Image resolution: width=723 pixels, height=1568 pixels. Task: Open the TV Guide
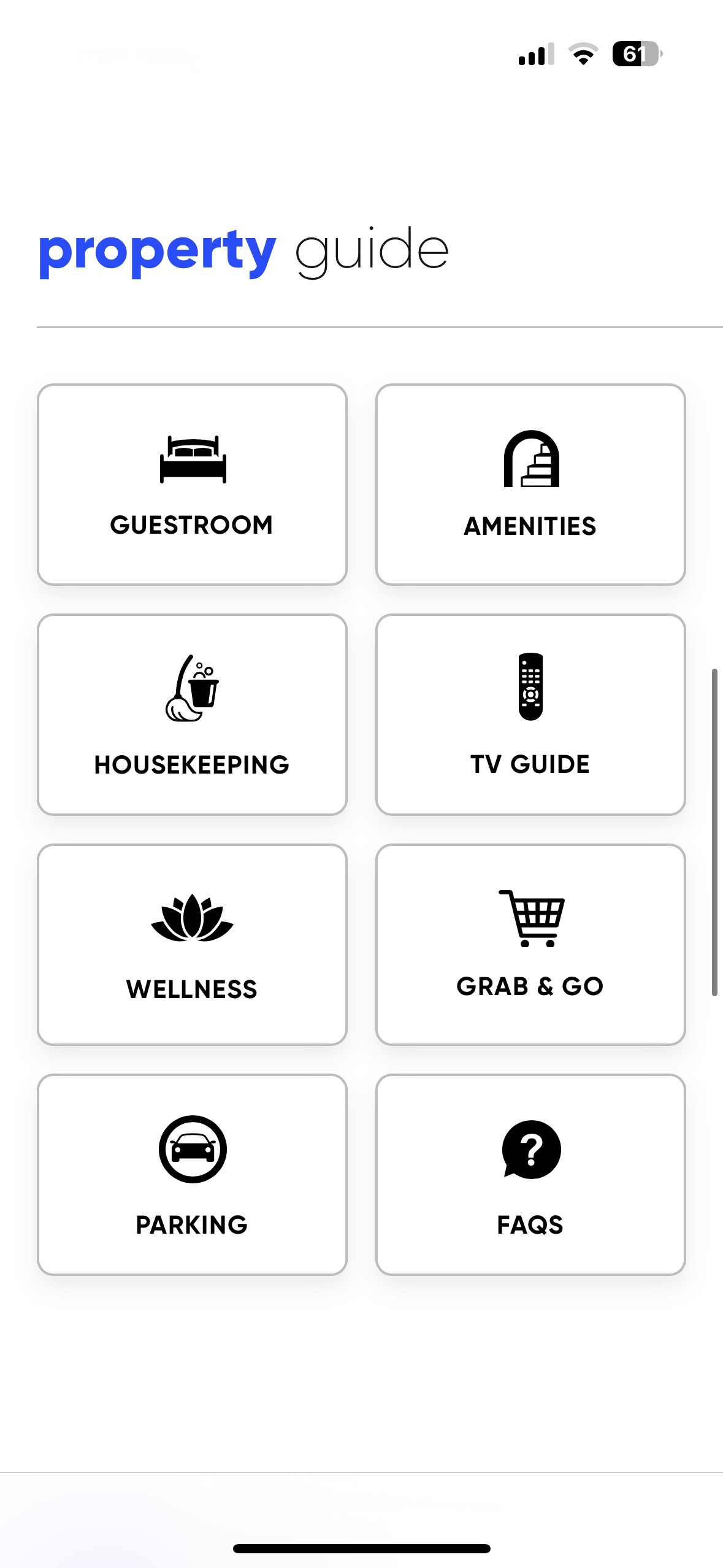click(x=530, y=715)
